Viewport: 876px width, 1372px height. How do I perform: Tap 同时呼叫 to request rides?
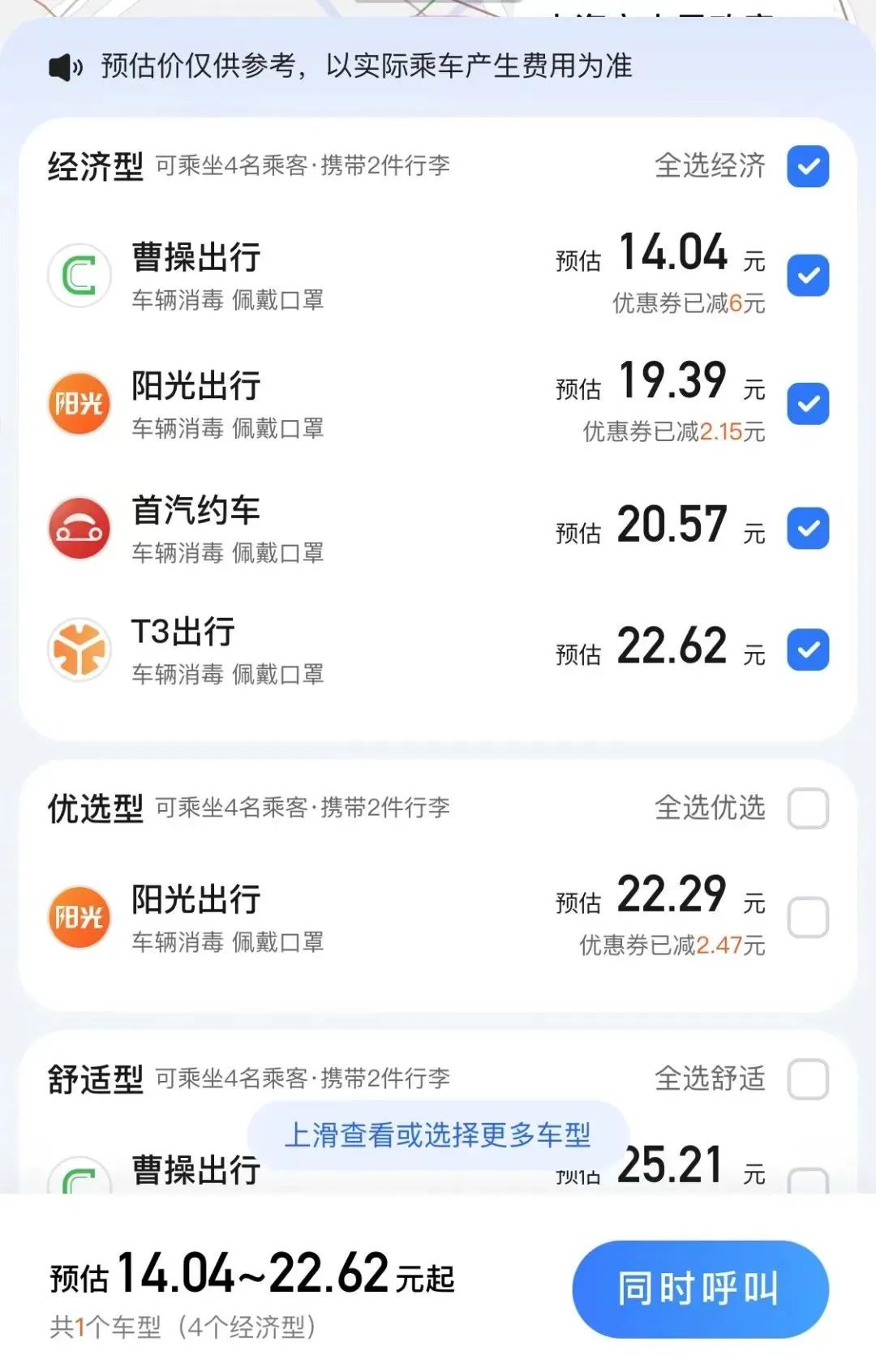700,1288
